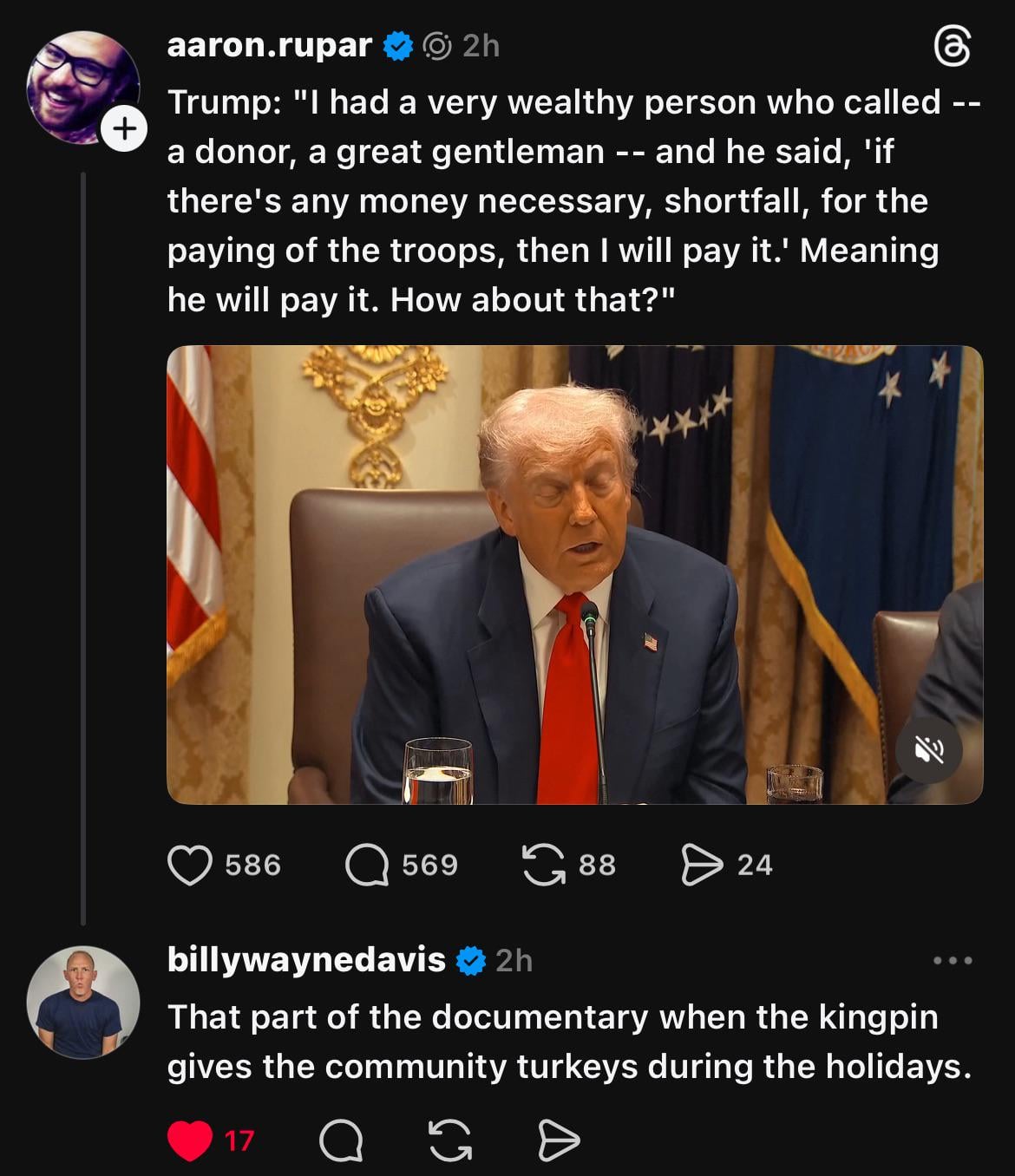Image resolution: width=1015 pixels, height=1176 pixels.
Task: Tap the Threads logo icon on the post
Action: 952,47
